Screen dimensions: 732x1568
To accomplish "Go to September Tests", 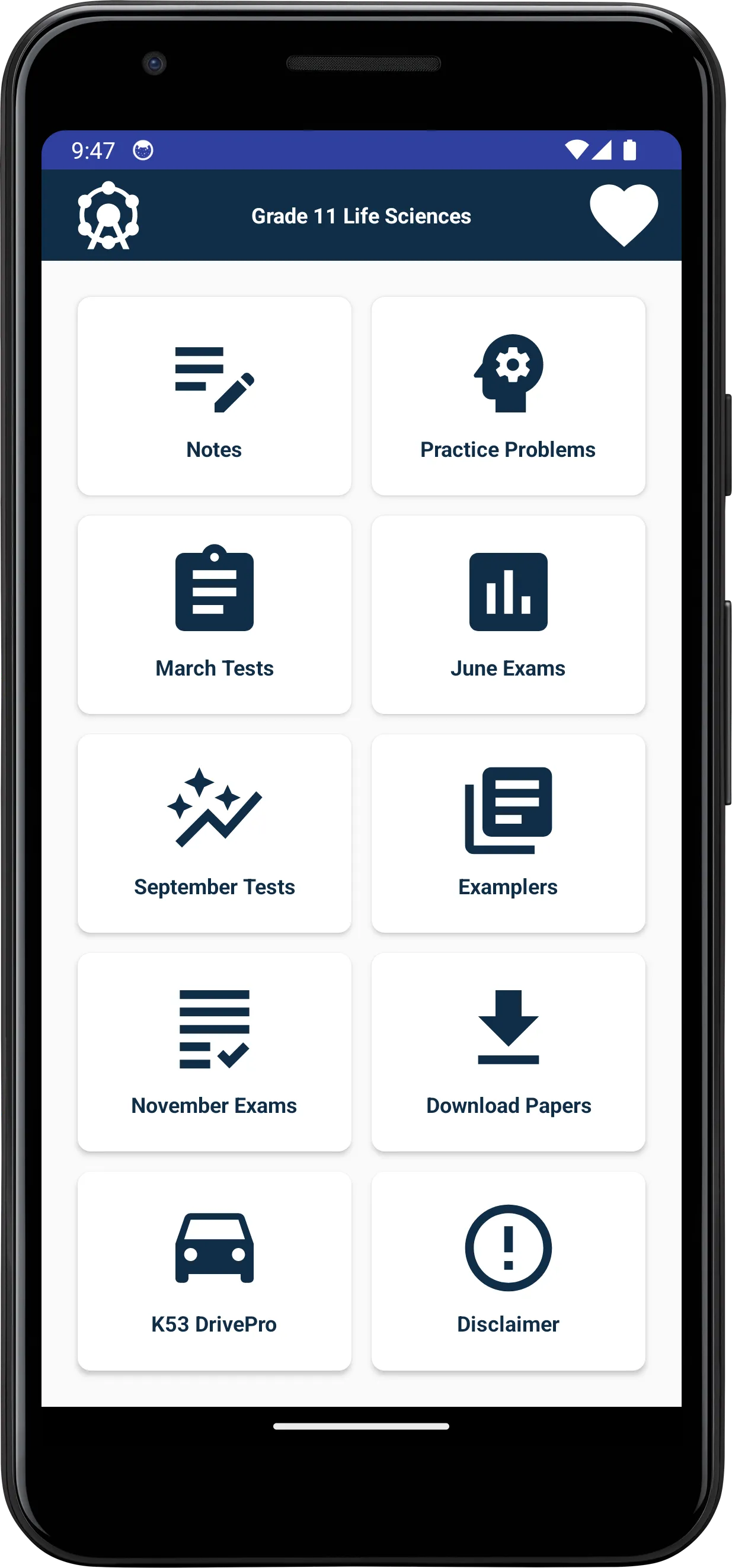I will coord(215,833).
